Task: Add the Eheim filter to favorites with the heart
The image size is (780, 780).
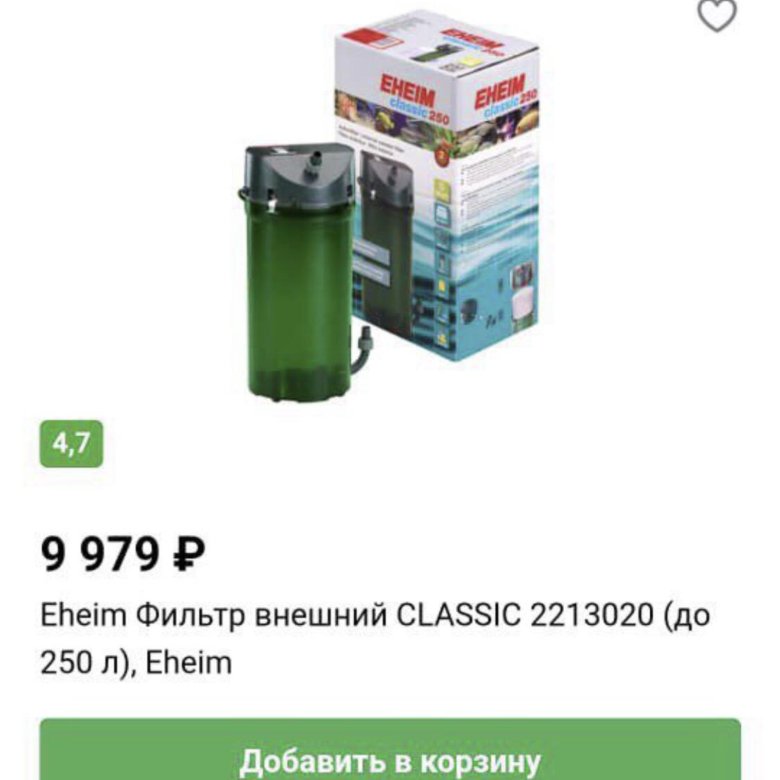Action: 716,15
